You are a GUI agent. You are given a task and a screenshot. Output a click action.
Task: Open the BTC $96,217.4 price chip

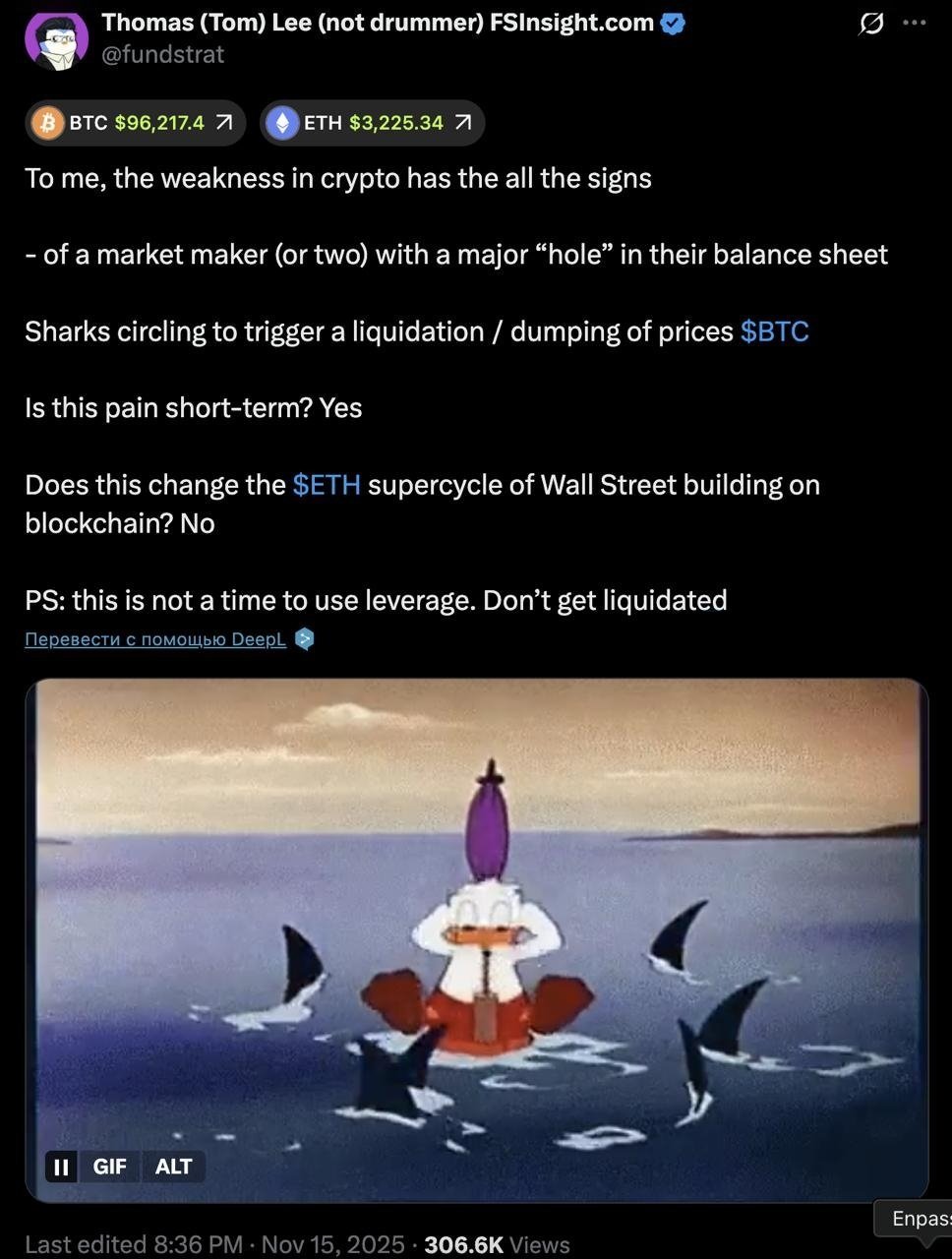tap(135, 123)
